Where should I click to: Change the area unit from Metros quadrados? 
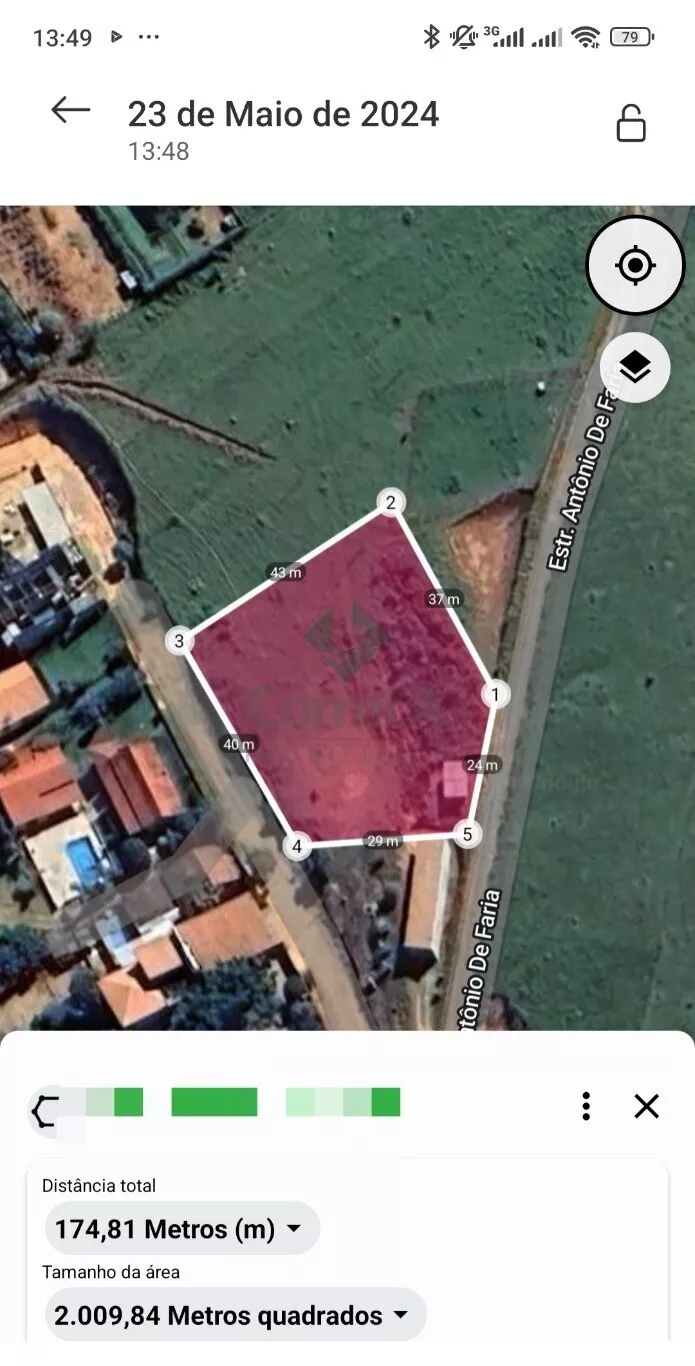234,1316
